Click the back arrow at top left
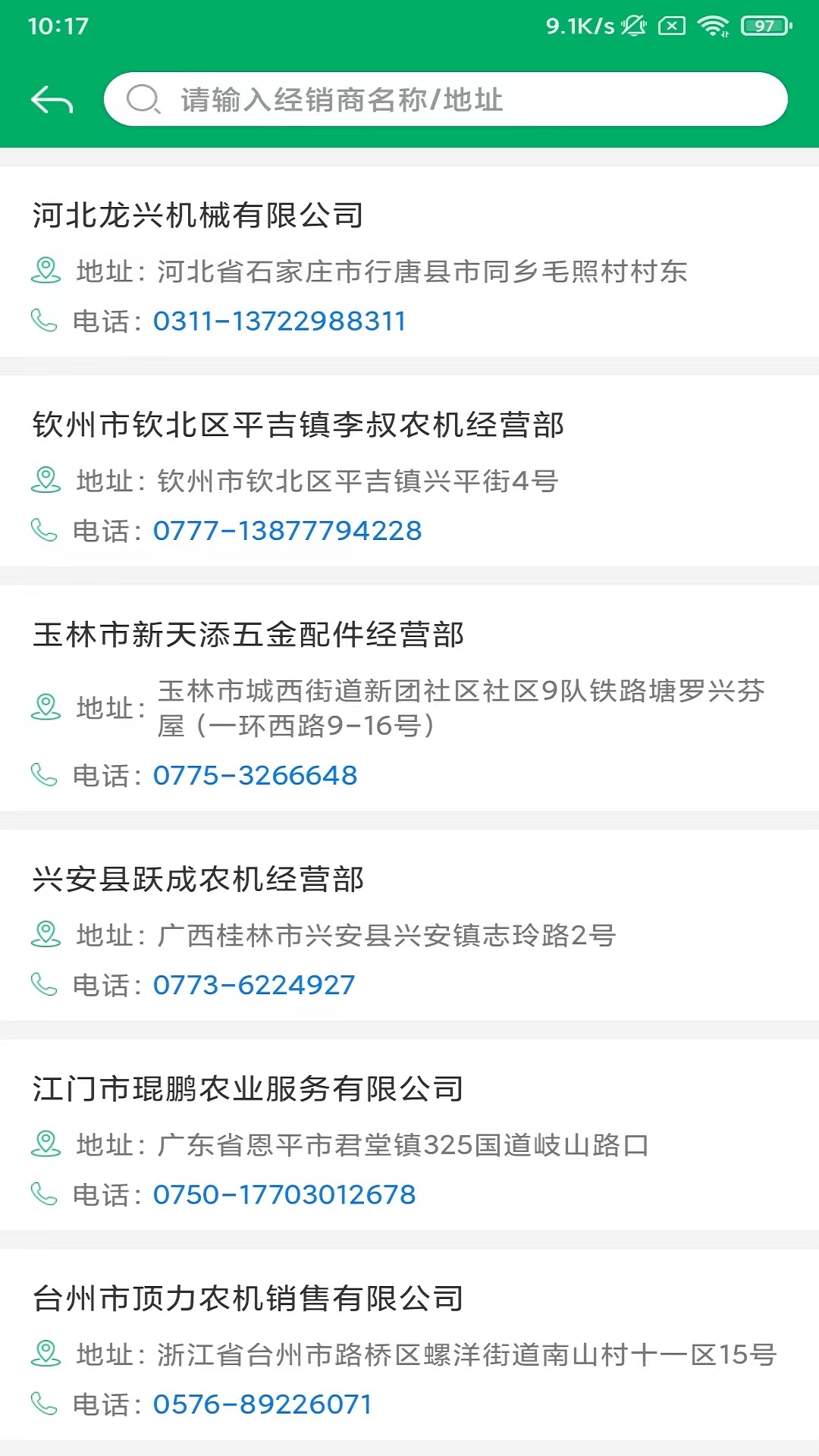Image resolution: width=819 pixels, height=1456 pixels. click(53, 99)
